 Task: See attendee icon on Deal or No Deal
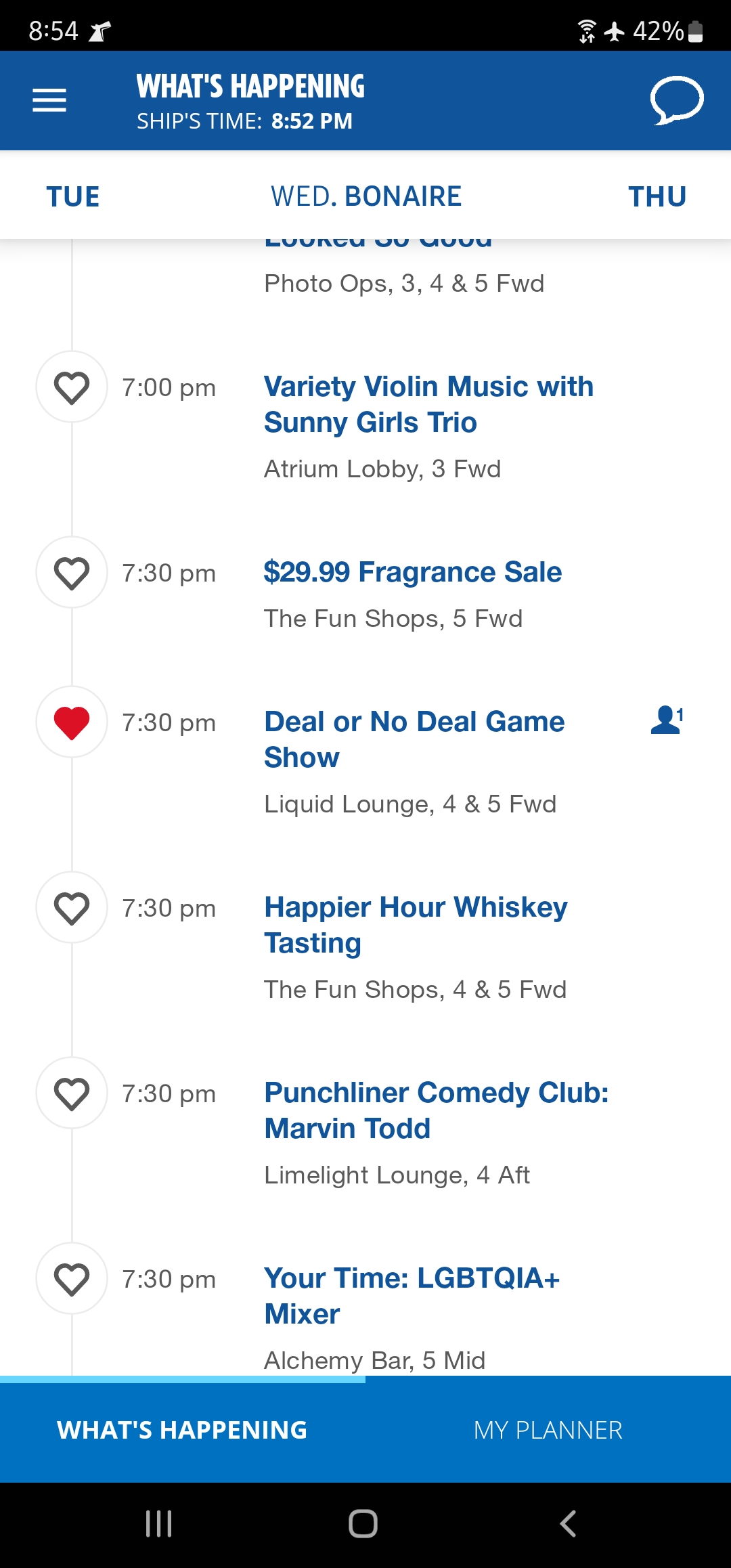click(x=667, y=720)
